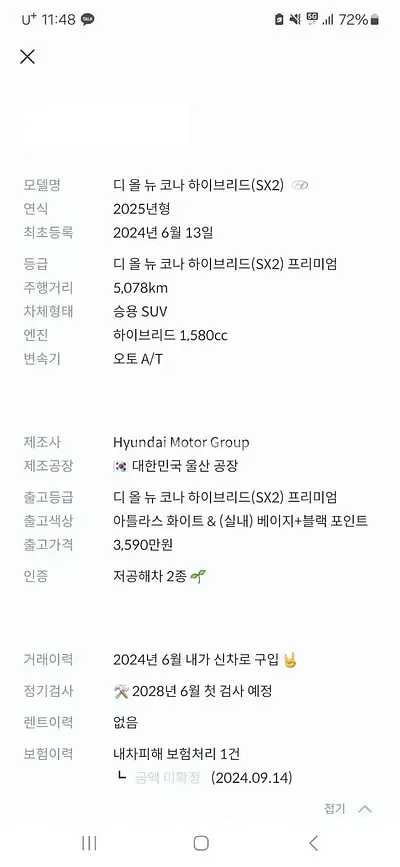Collapse the details with 접기

pyautogui.click(x=347, y=809)
